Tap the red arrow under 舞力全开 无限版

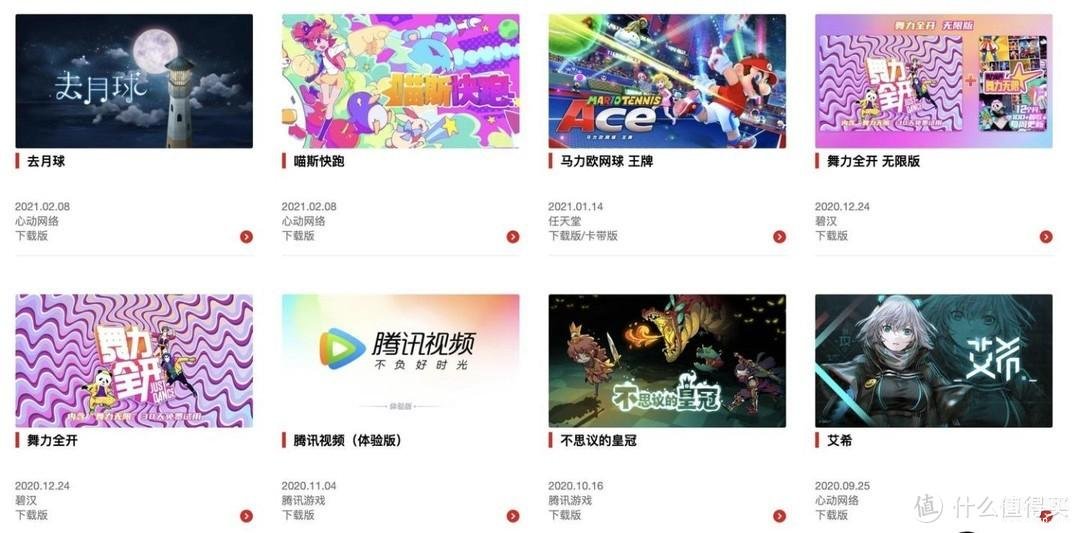pyautogui.click(x=1046, y=237)
